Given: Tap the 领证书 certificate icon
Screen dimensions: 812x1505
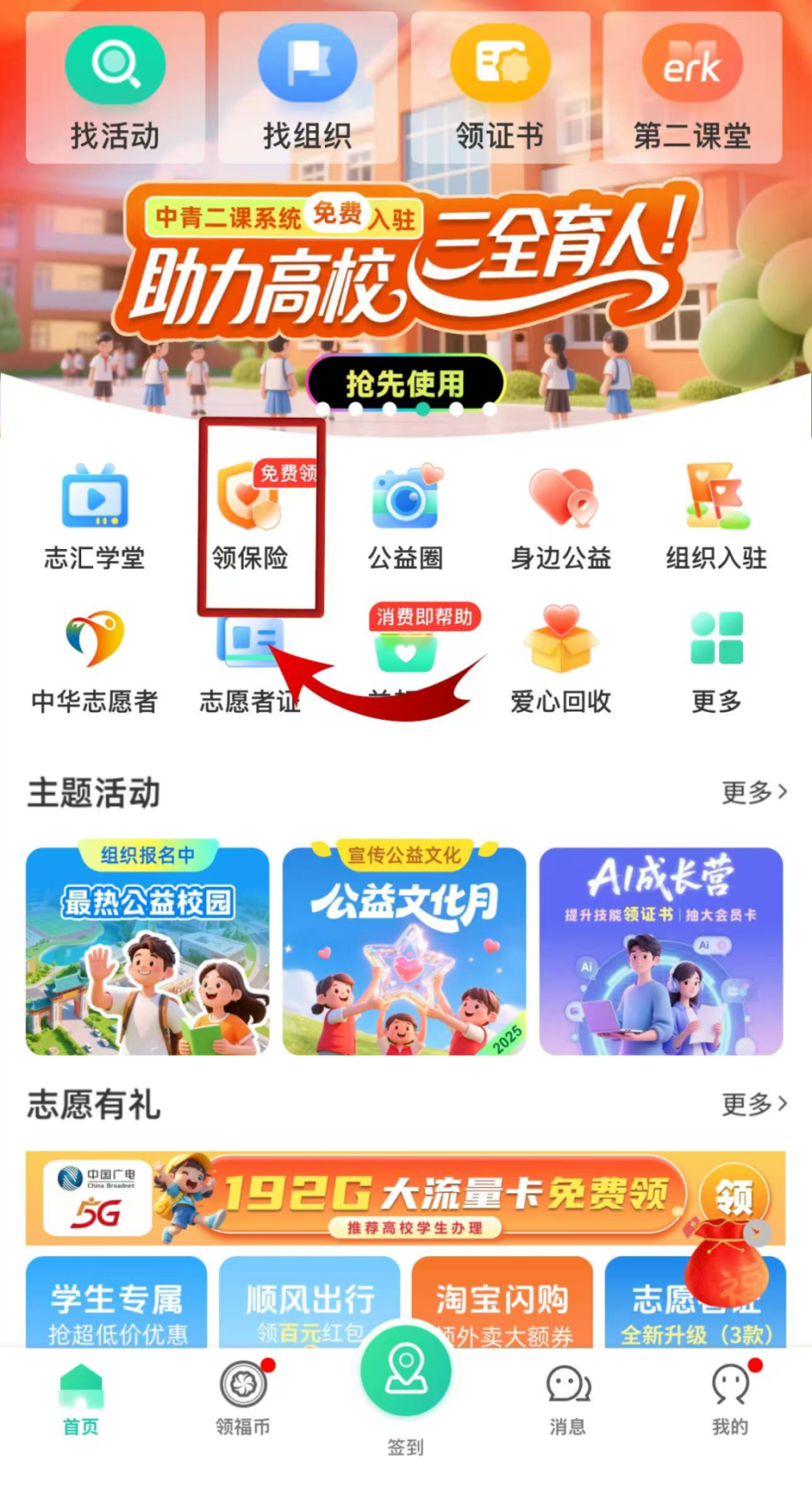Looking at the screenshot, I should (x=500, y=64).
